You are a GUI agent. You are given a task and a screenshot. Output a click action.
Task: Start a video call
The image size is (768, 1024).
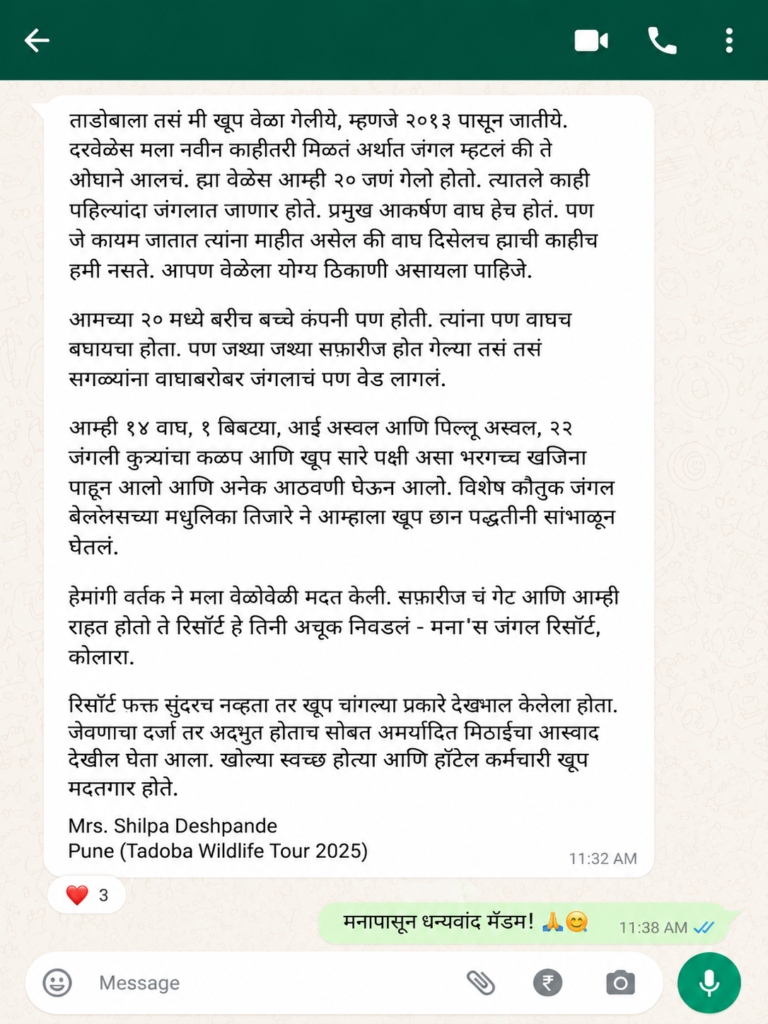pos(592,40)
